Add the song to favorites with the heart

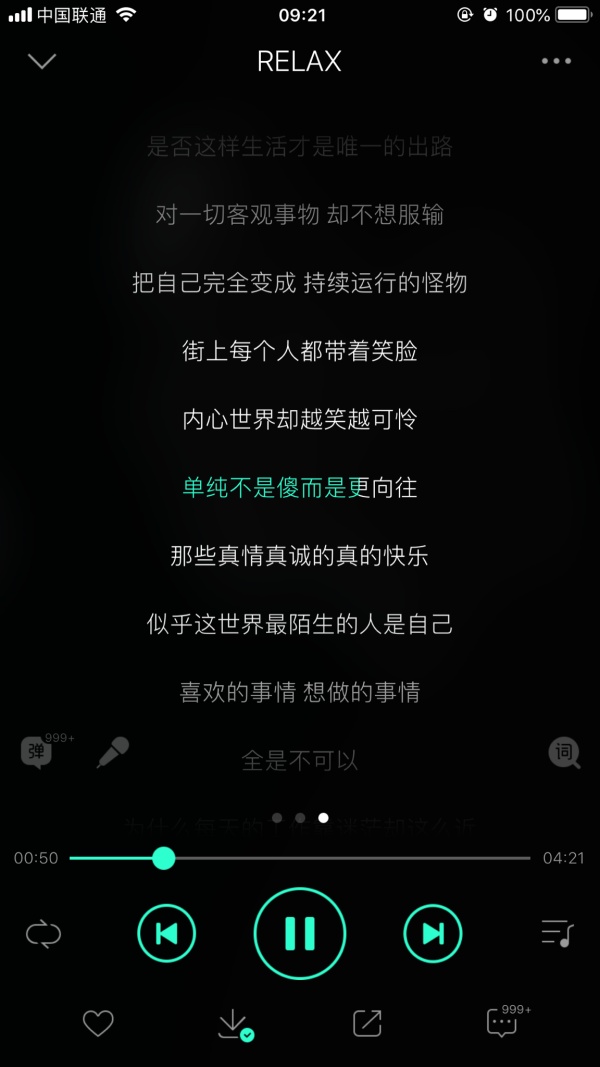(98, 1023)
